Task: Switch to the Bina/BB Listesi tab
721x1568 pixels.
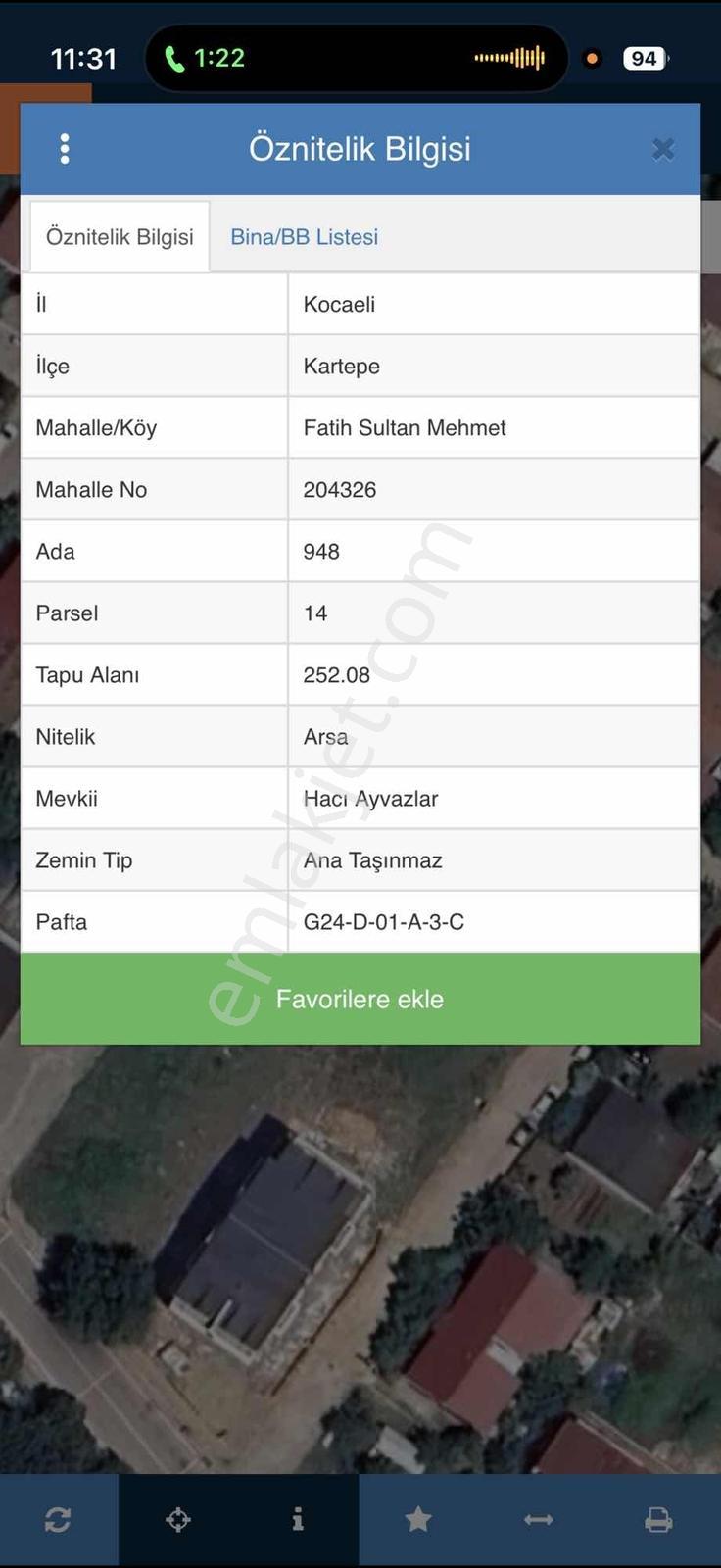Action: tap(304, 237)
